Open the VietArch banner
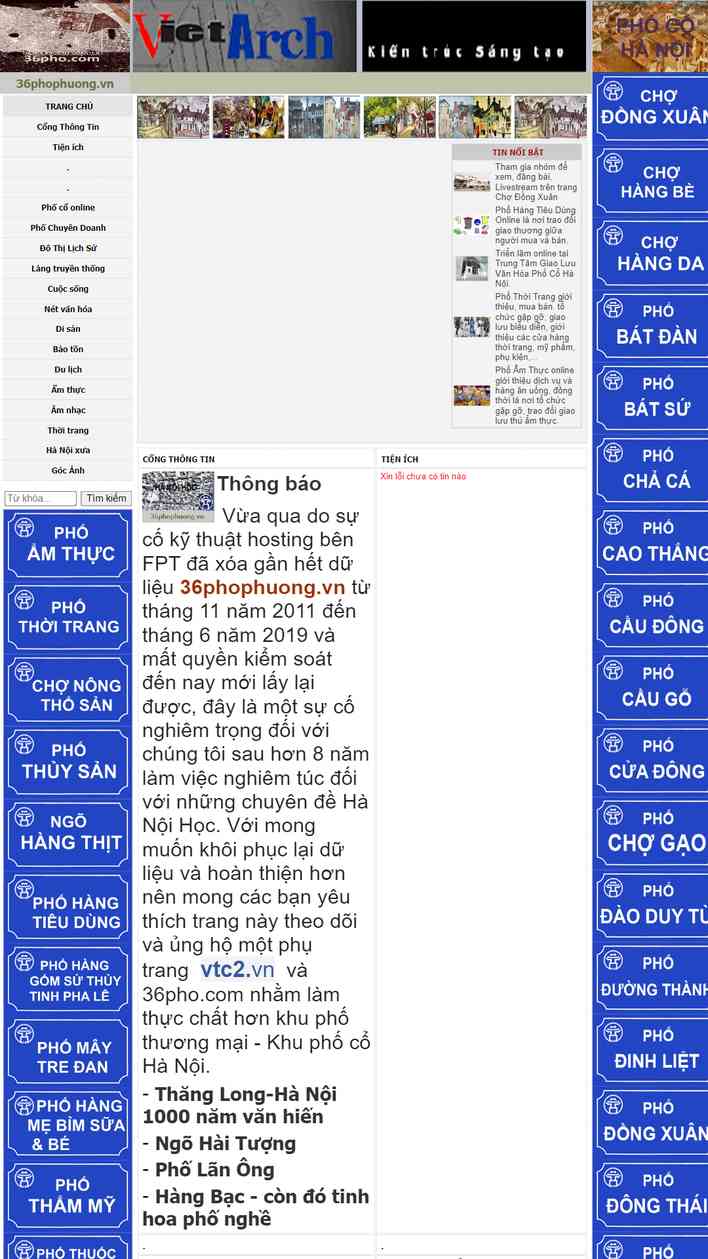 [x=244, y=36]
